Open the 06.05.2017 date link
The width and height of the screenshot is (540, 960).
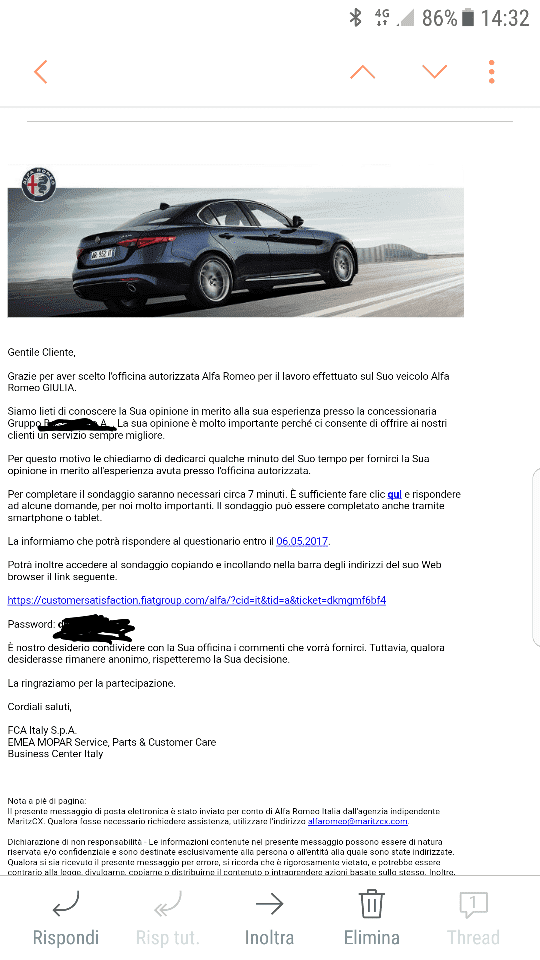click(302, 541)
